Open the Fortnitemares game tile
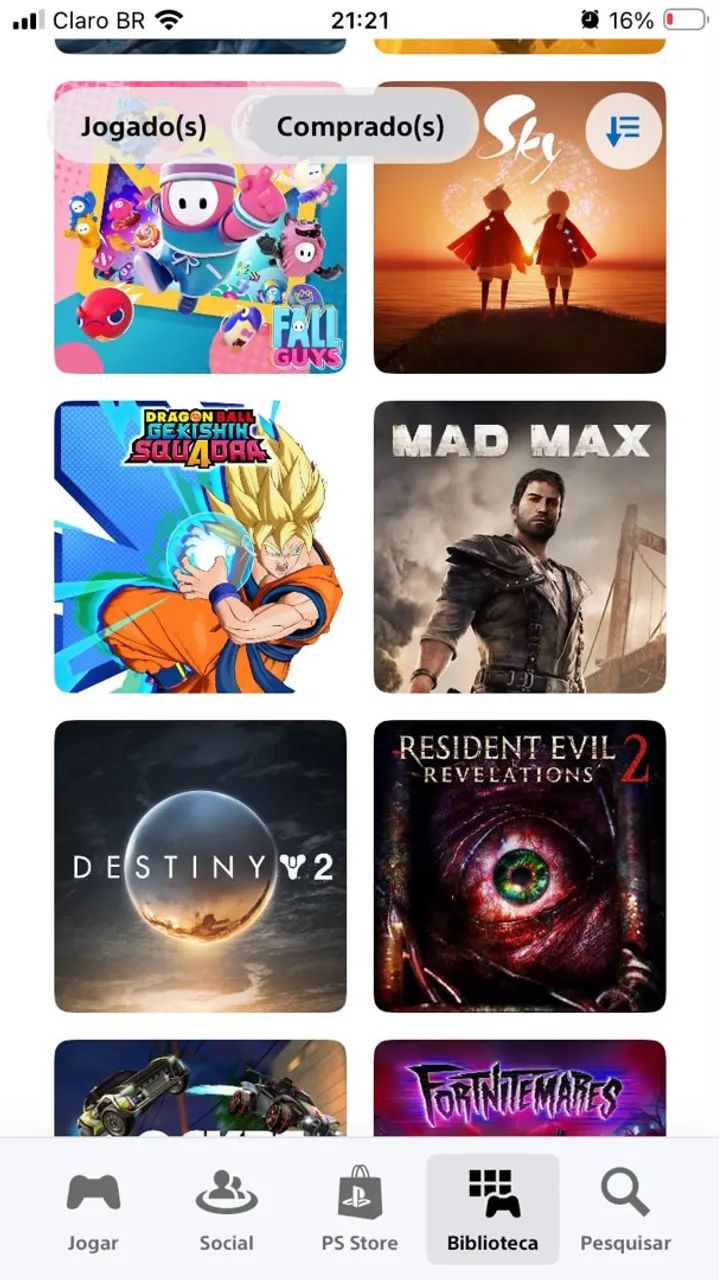Viewport: 719px width, 1280px height. [520, 1088]
